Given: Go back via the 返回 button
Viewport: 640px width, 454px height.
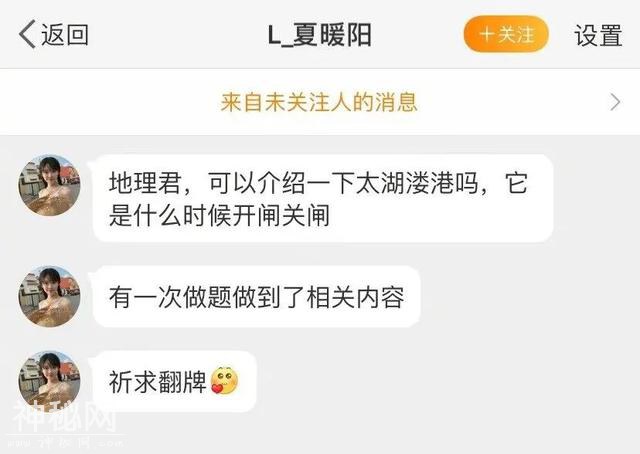Looking at the screenshot, I should click(53, 34).
